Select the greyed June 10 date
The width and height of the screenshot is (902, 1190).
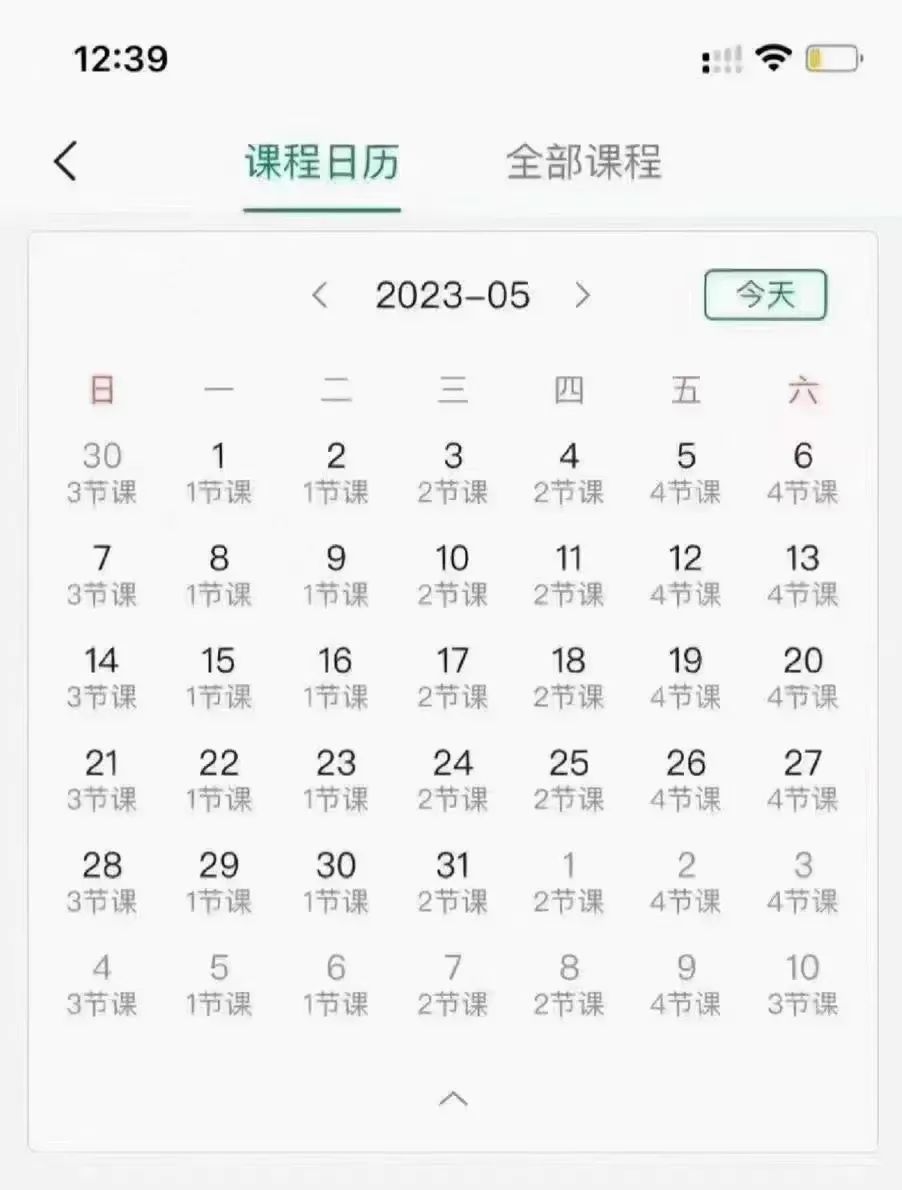click(x=803, y=983)
